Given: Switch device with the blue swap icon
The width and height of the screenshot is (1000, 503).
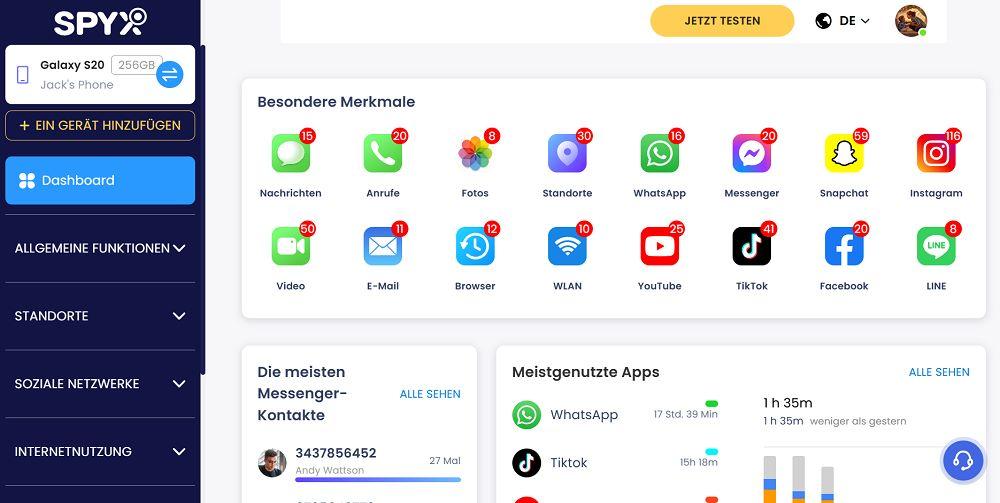Looking at the screenshot, I should tap(170, 74).
